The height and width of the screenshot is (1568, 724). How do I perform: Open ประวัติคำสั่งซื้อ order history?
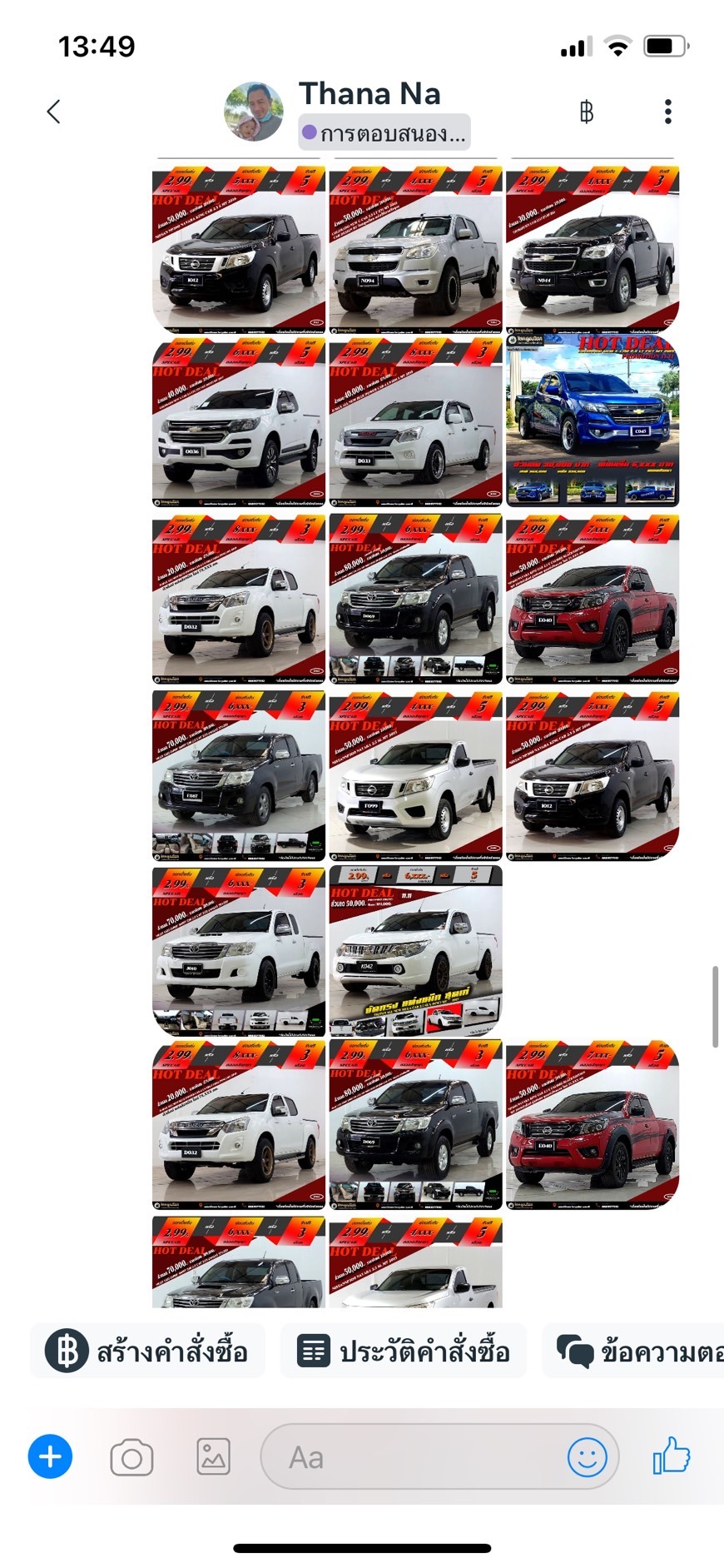(x=404, y=1350)
